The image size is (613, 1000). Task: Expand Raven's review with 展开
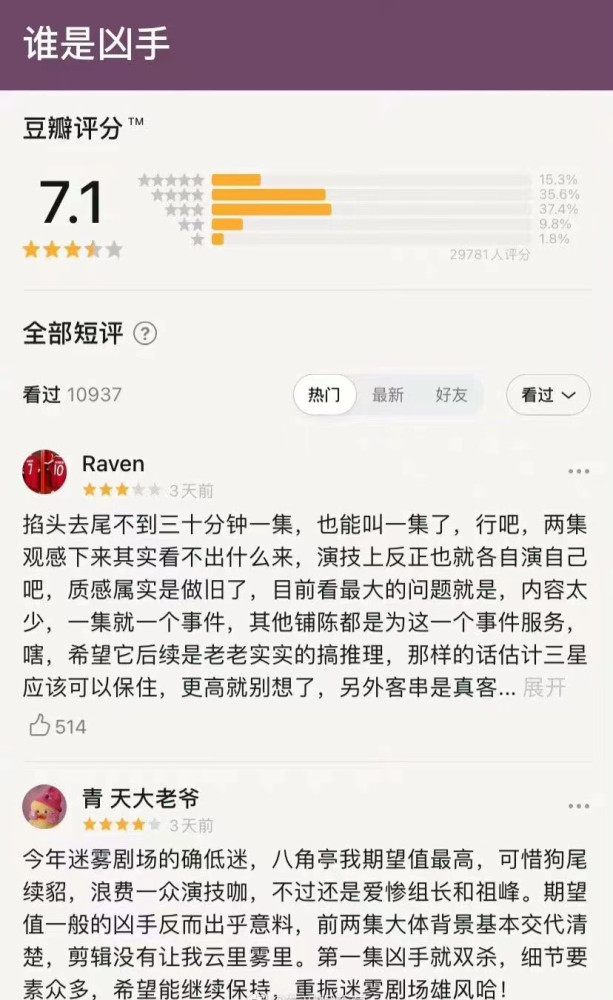(544, 687)
